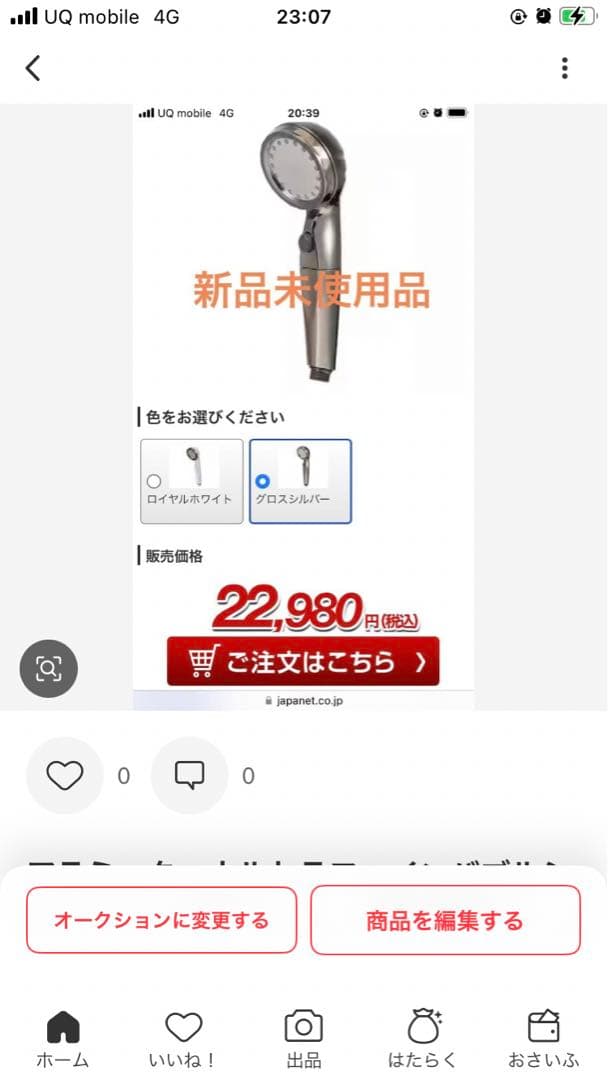Edit the item via 商品を編集する
Viewport: 608px width, 1080px height.
[445, 920]
